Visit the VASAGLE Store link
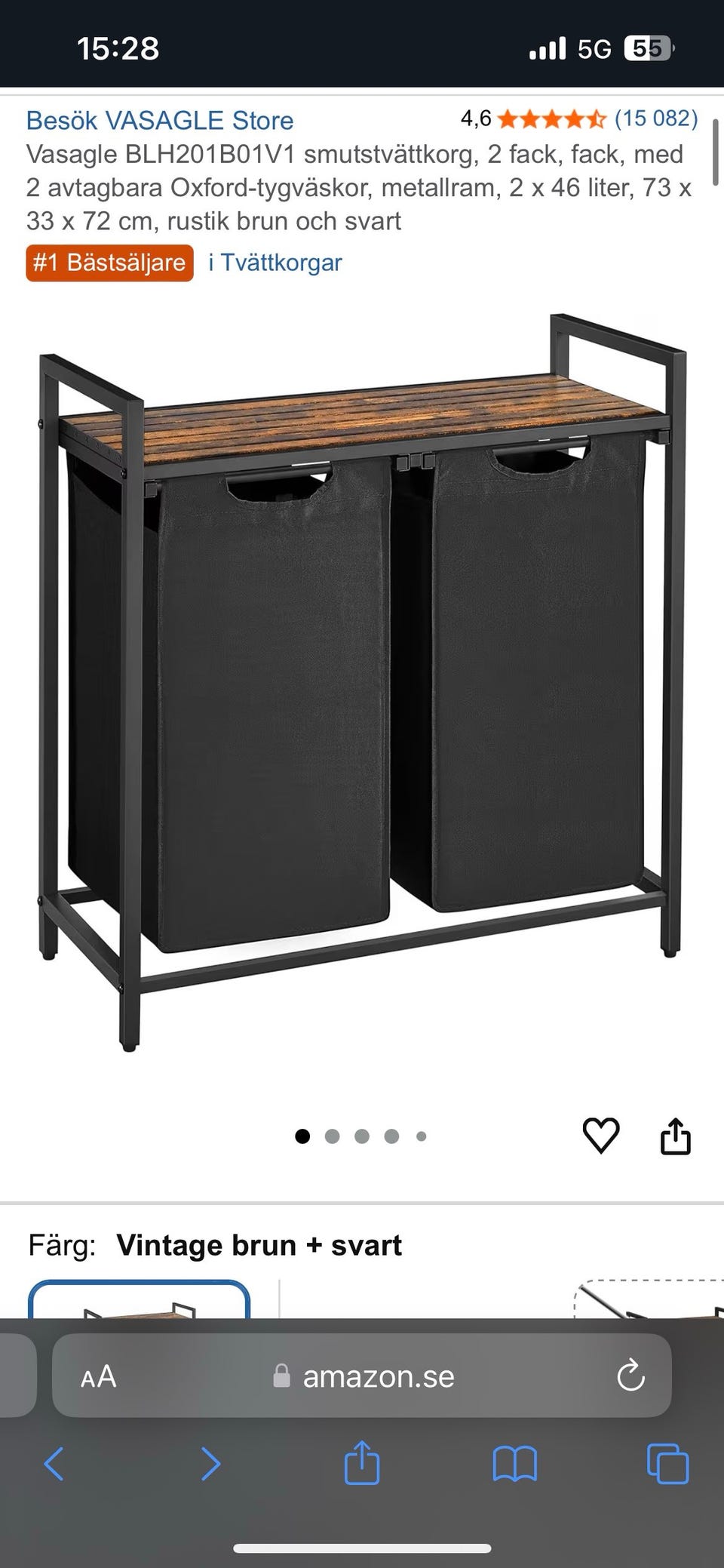 coord(159,120)
